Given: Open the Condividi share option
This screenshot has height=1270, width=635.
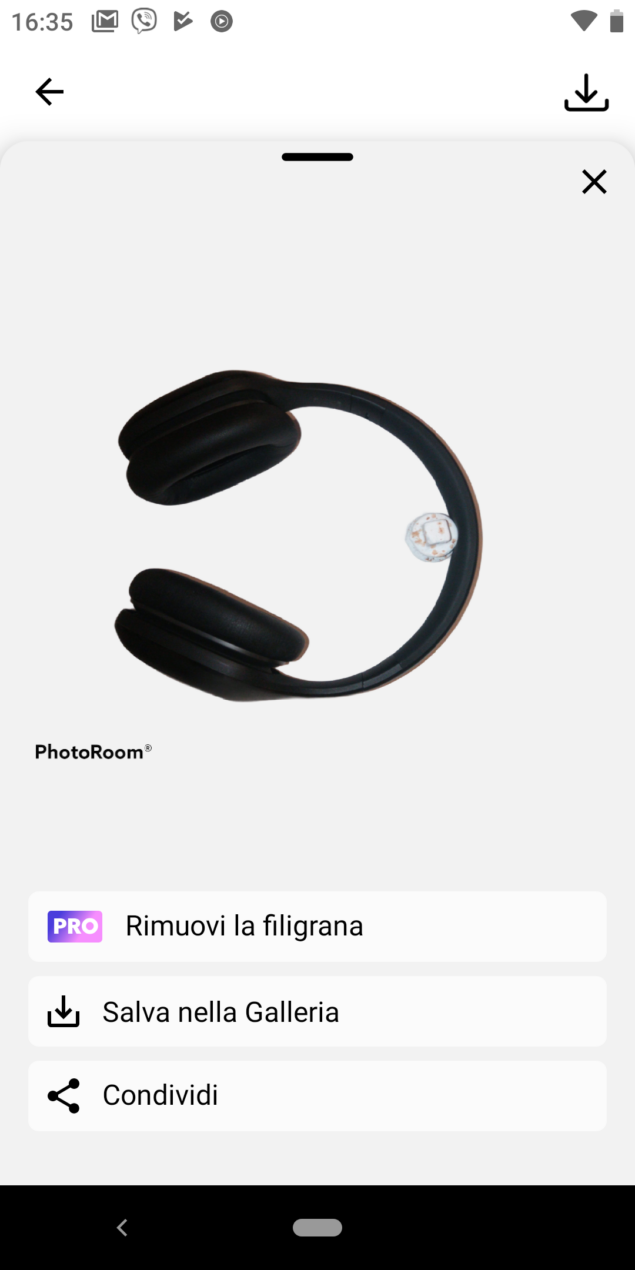Looking at the screenshot, I should tap(317, 1096).
